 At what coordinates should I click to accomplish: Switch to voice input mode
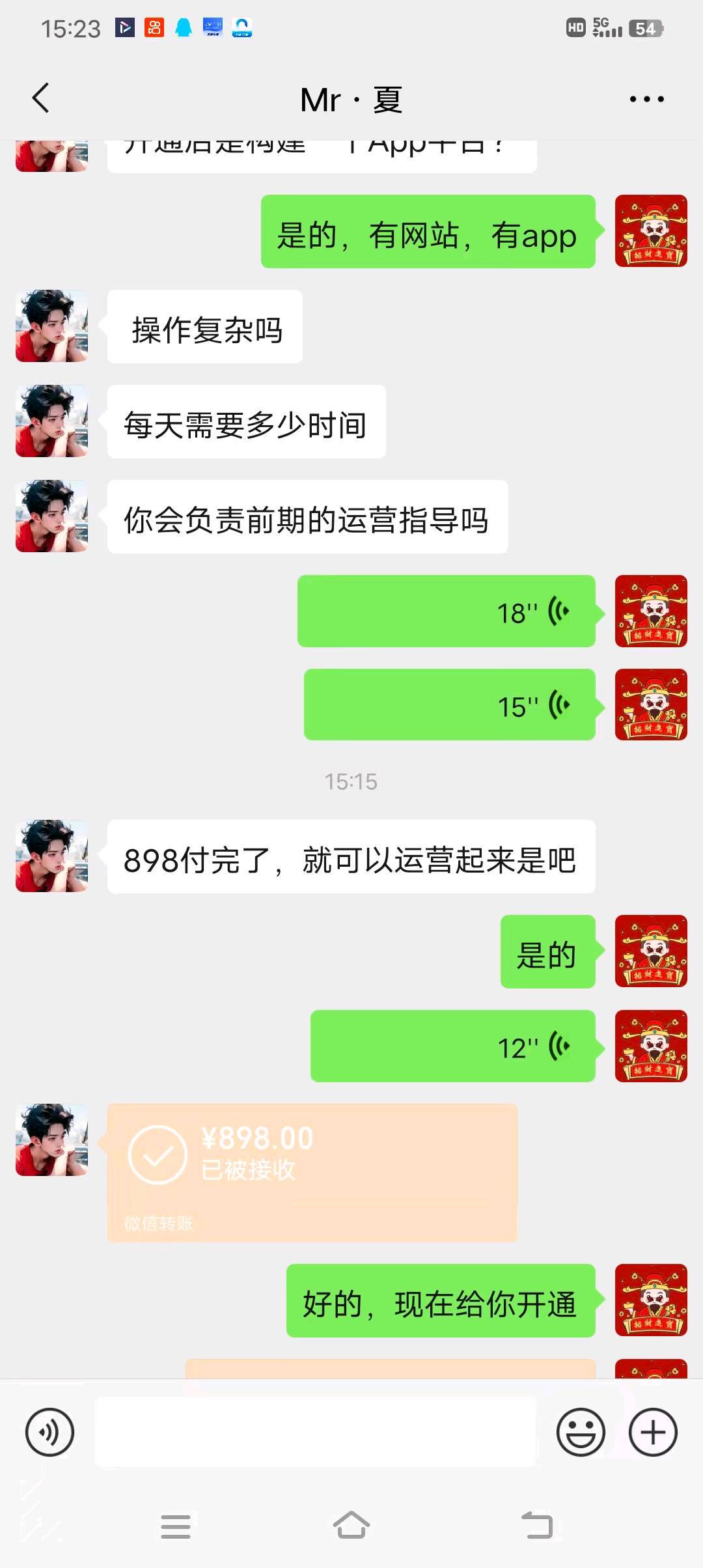pyautogui.click(x=49, y=1433)
